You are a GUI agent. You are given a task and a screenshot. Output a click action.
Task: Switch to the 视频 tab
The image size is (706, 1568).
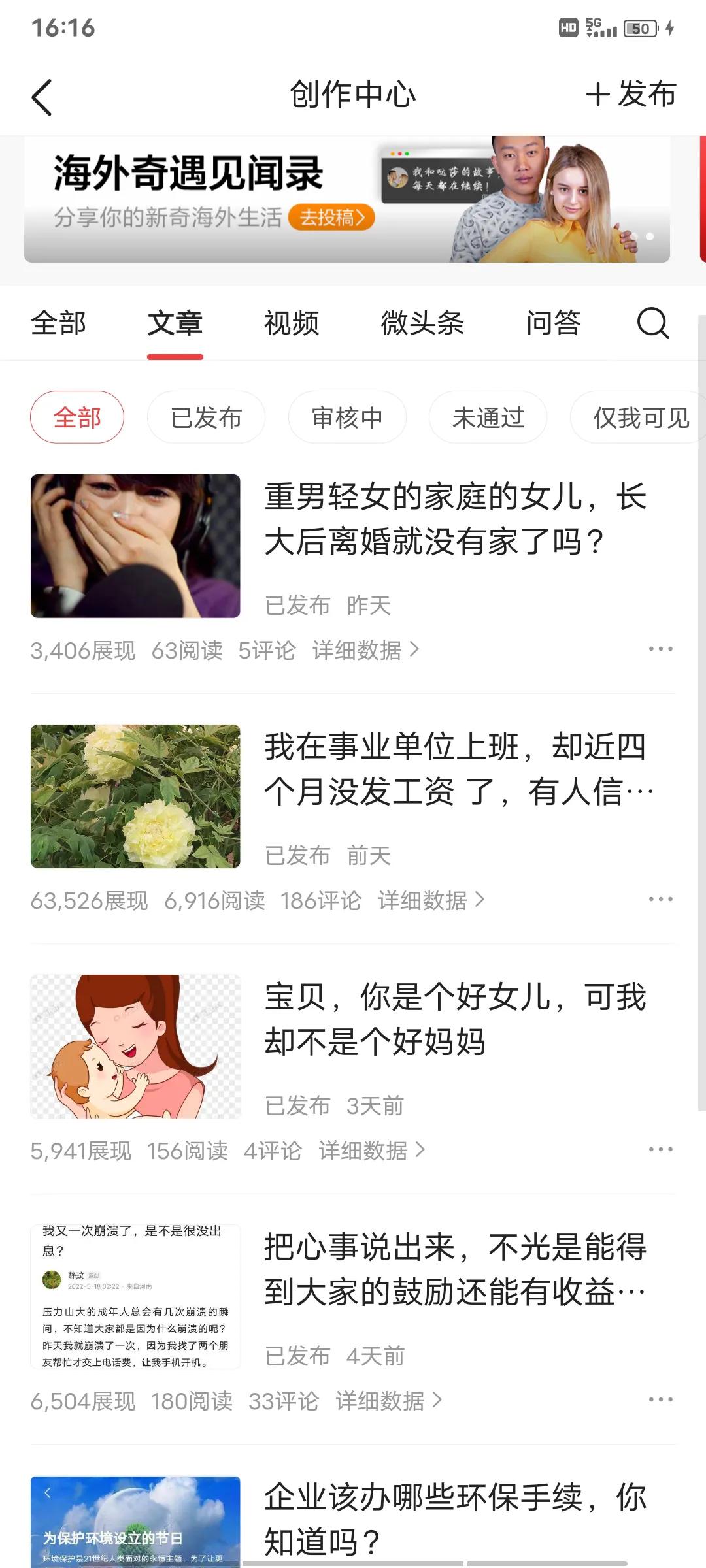coord(292,324)
